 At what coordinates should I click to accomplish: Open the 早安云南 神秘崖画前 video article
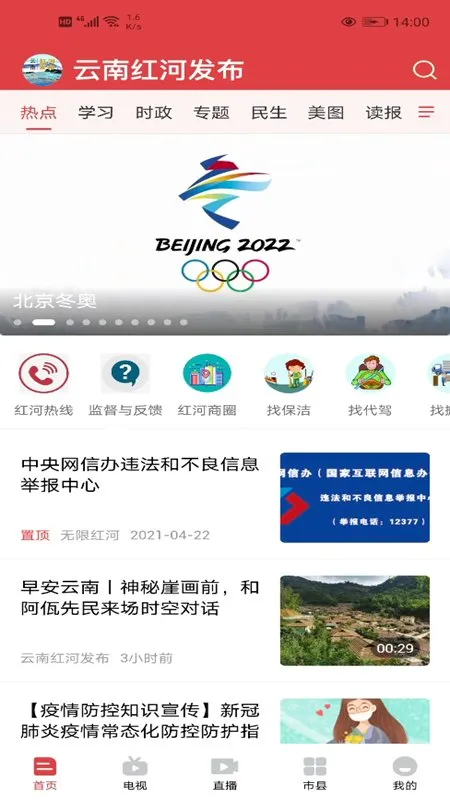(225, 620)
